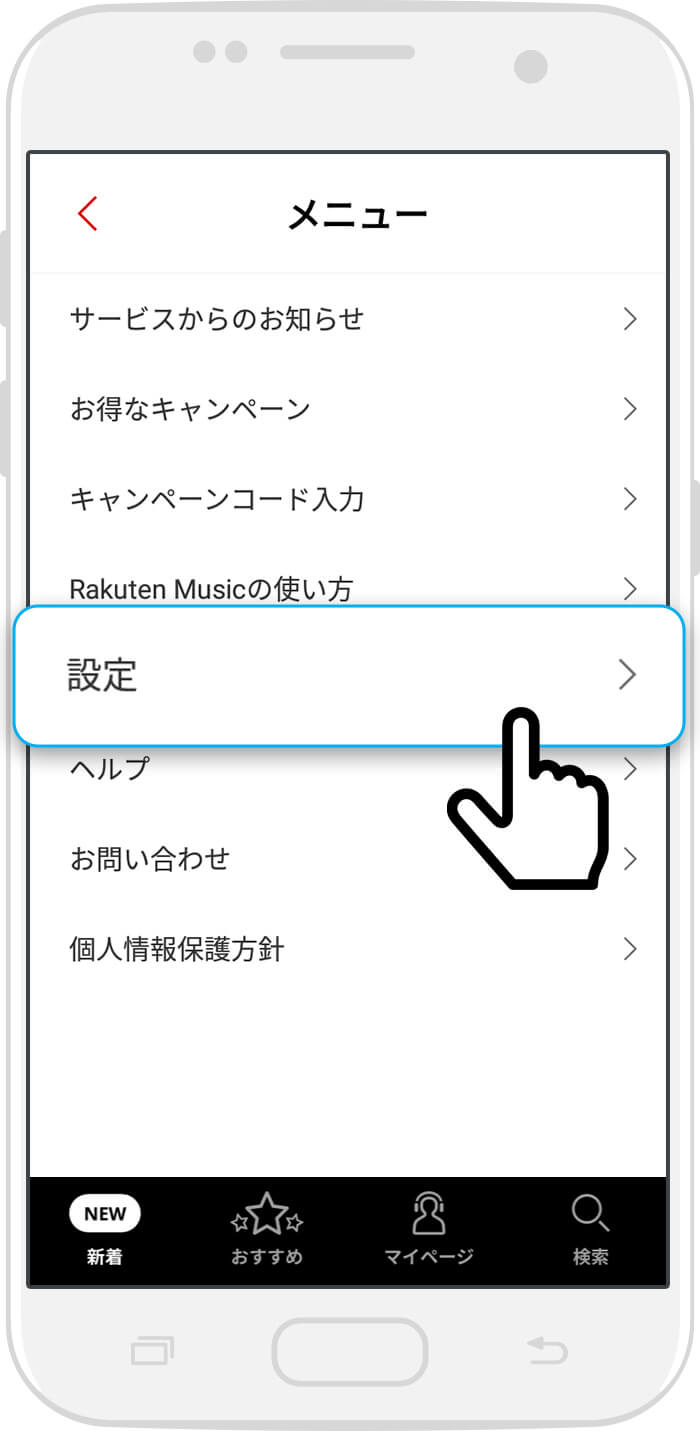
Task: Switch to the マイページ tab
Action: pyautogui.click(x=429, y=1231)
